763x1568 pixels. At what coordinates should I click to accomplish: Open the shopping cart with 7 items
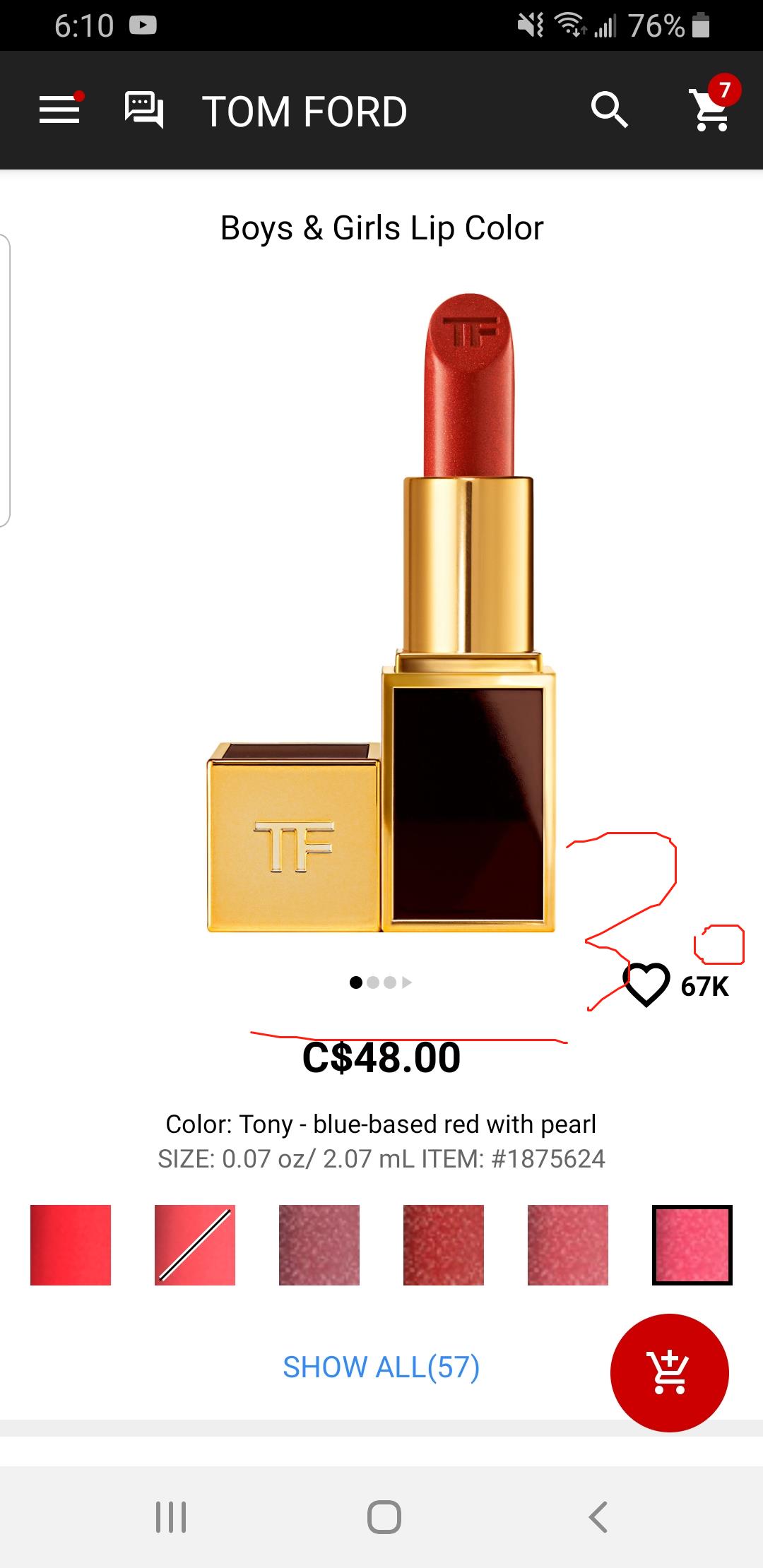(x=712, y=110)
